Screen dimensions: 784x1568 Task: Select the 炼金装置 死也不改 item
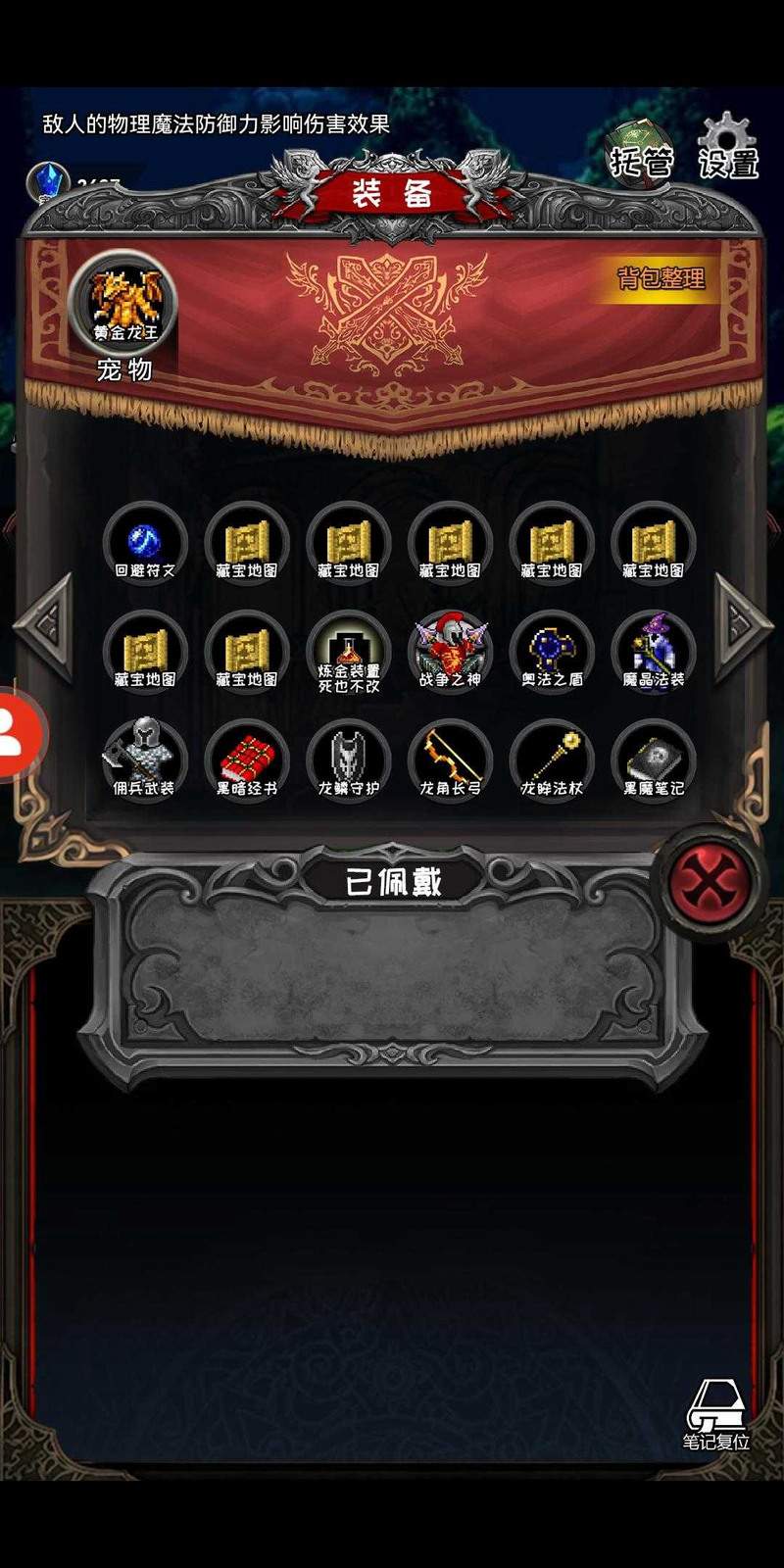click(x=348, y=654)
